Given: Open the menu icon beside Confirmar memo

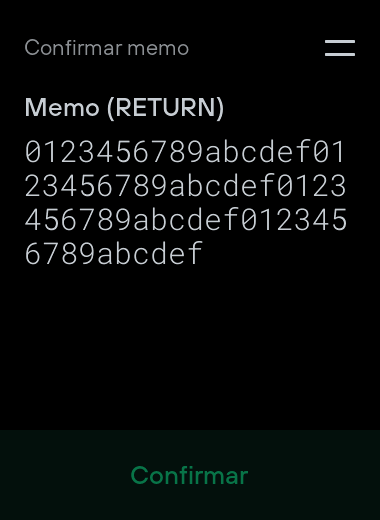Looking at the screenshot, I should click(x=340, y=48).
